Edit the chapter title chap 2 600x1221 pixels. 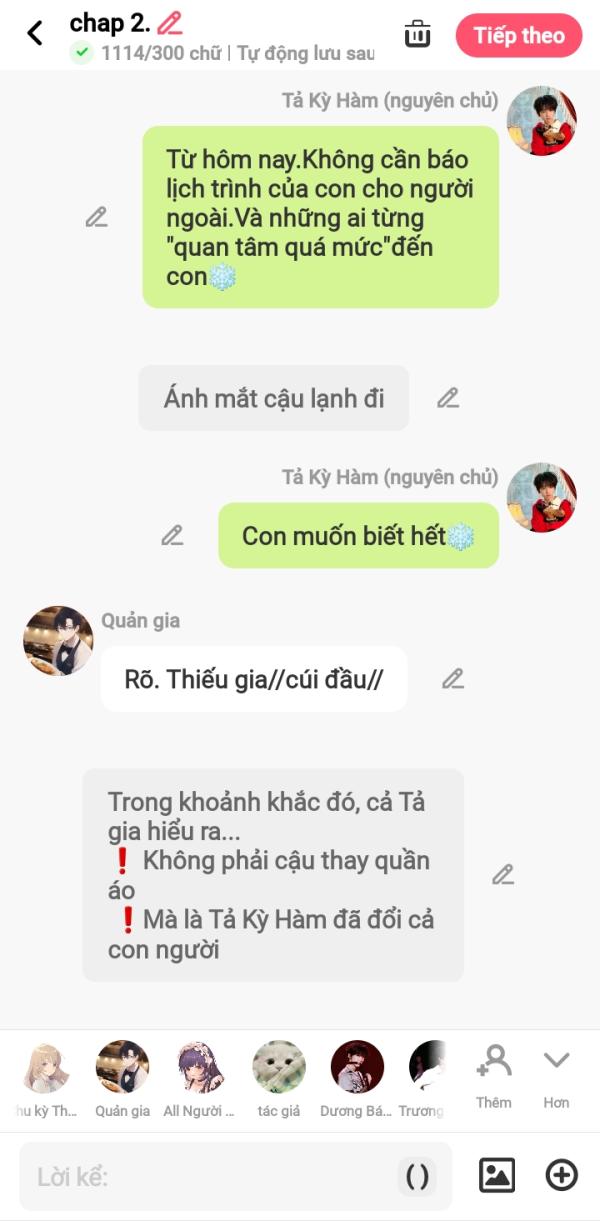[x=170, y=23]
